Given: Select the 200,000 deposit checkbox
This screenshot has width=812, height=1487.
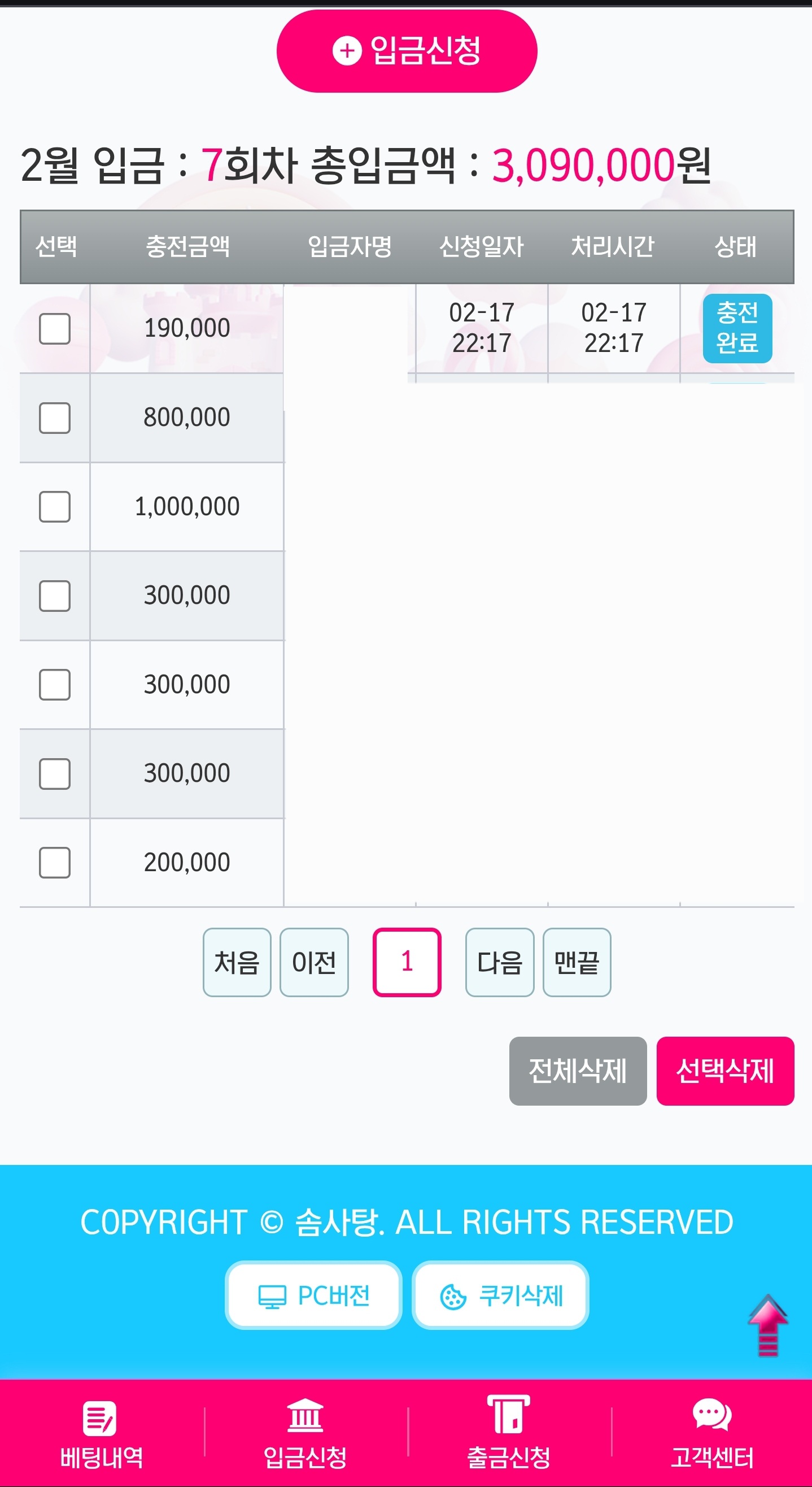Looking at the screenshot, I should click(x=55, y=862).
